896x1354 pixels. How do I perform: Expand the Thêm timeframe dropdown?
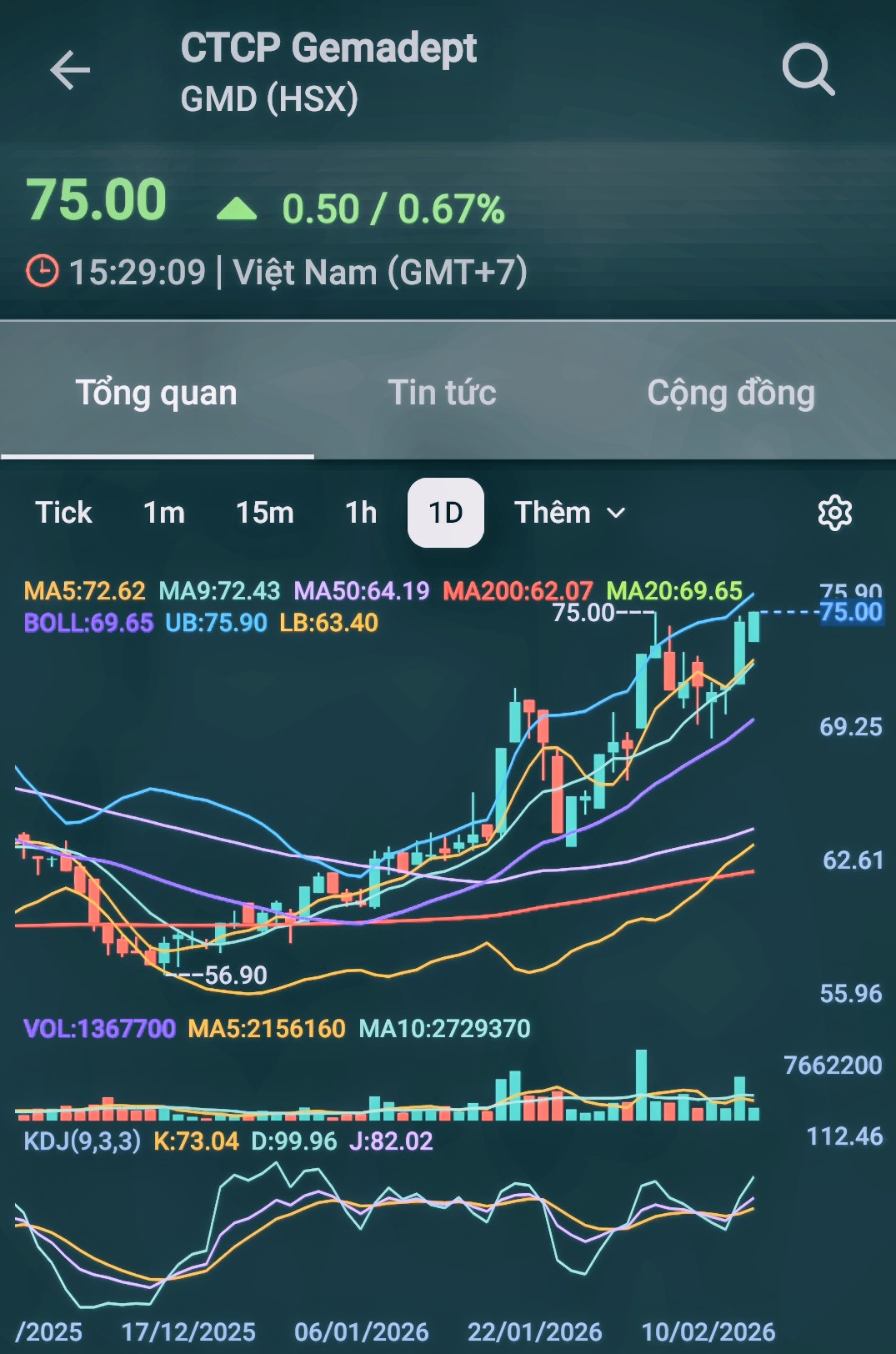click(x=569, y=513)
